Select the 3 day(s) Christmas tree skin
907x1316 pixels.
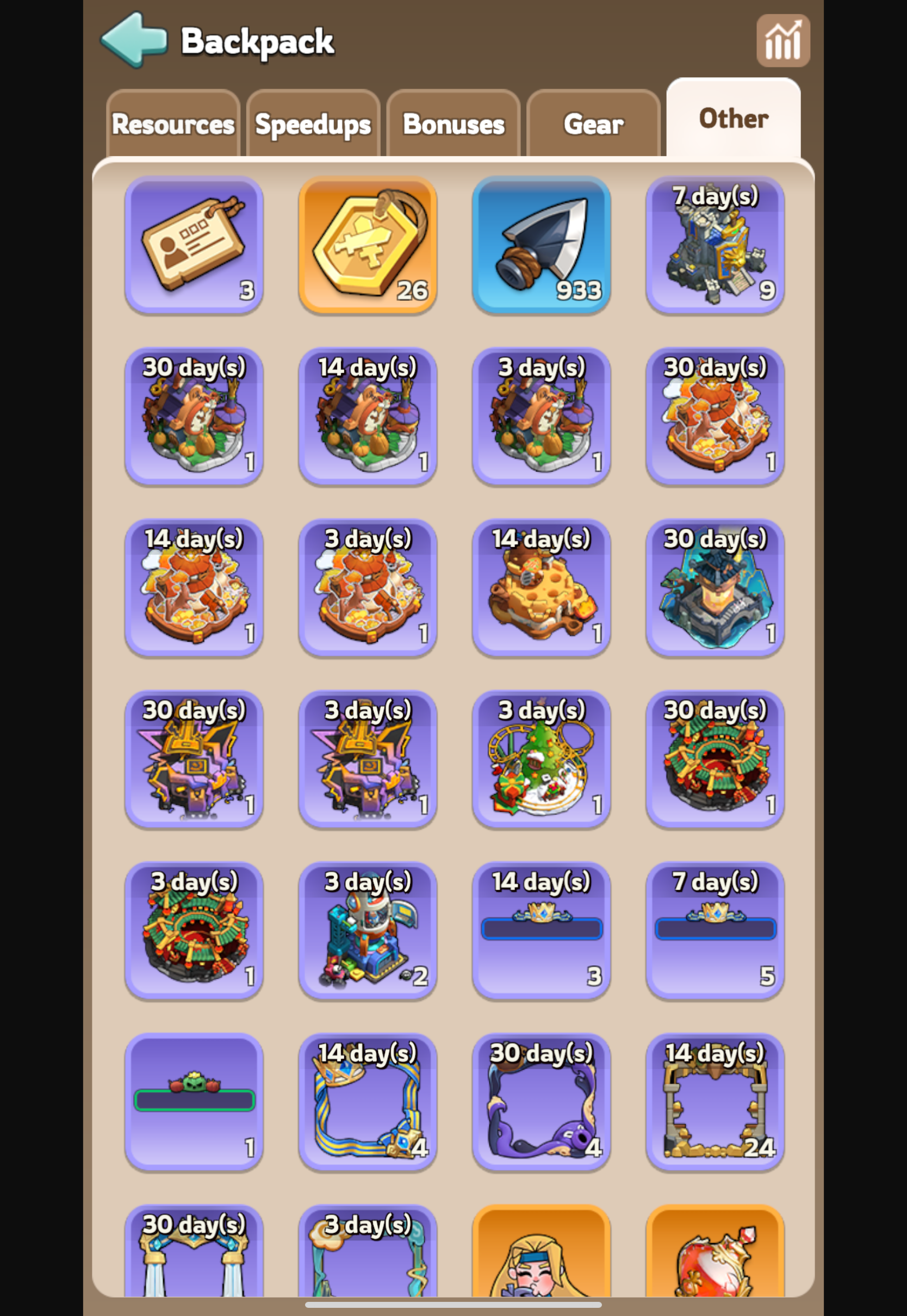click(x=541, y=759)
